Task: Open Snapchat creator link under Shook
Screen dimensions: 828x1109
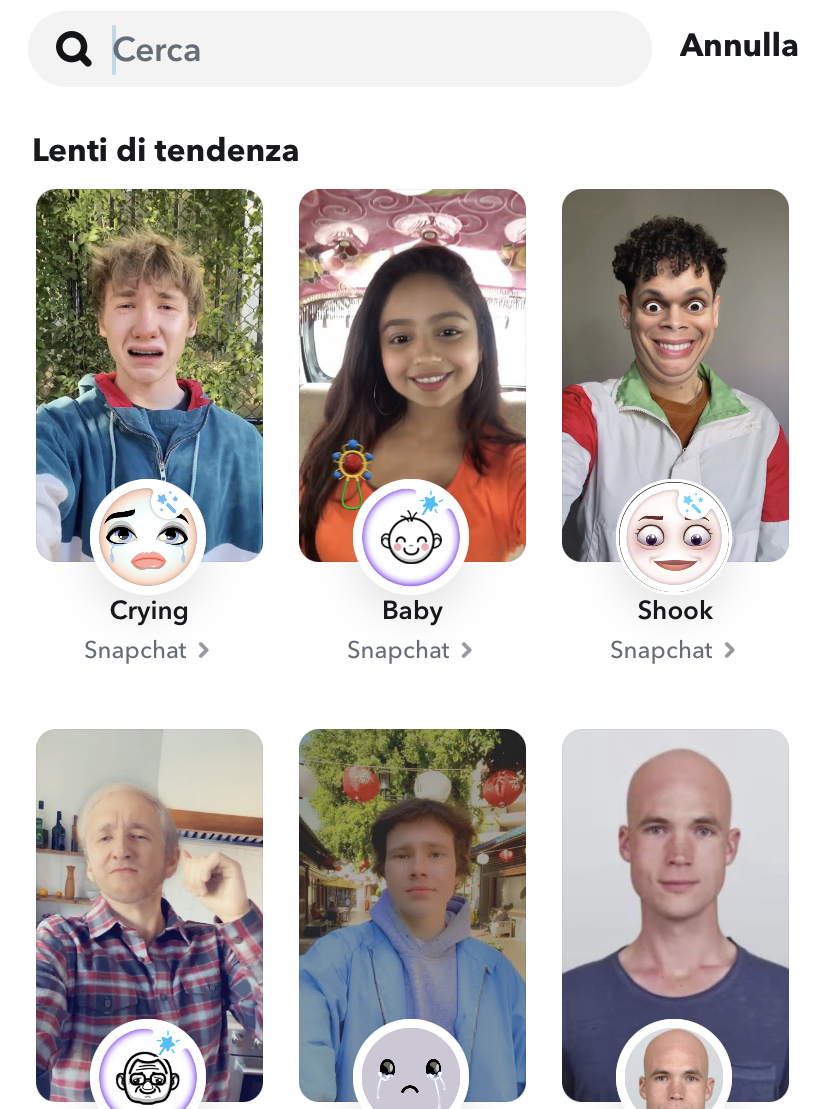Action: 673,650
